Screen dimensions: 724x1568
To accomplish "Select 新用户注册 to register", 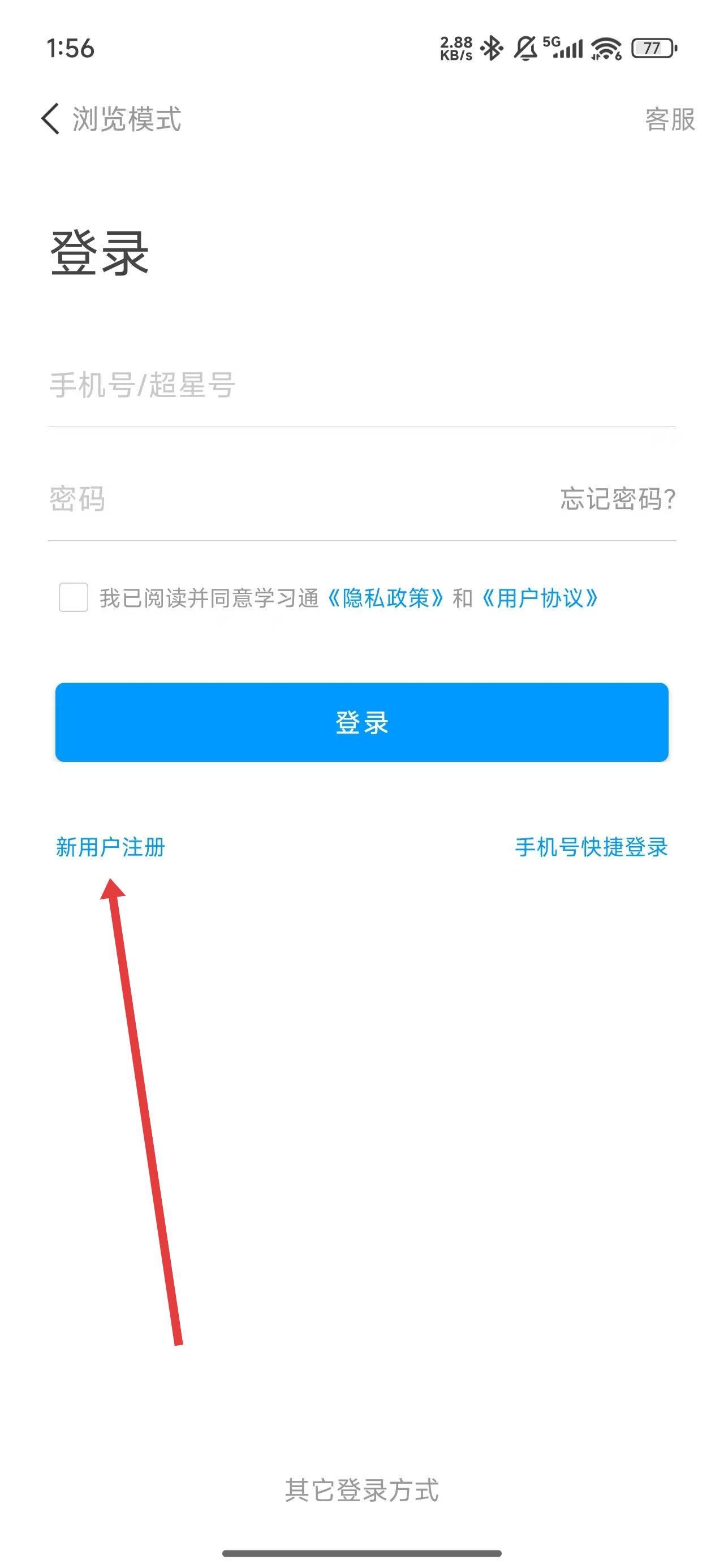I will pyautogui.click(x=111, y=847).
